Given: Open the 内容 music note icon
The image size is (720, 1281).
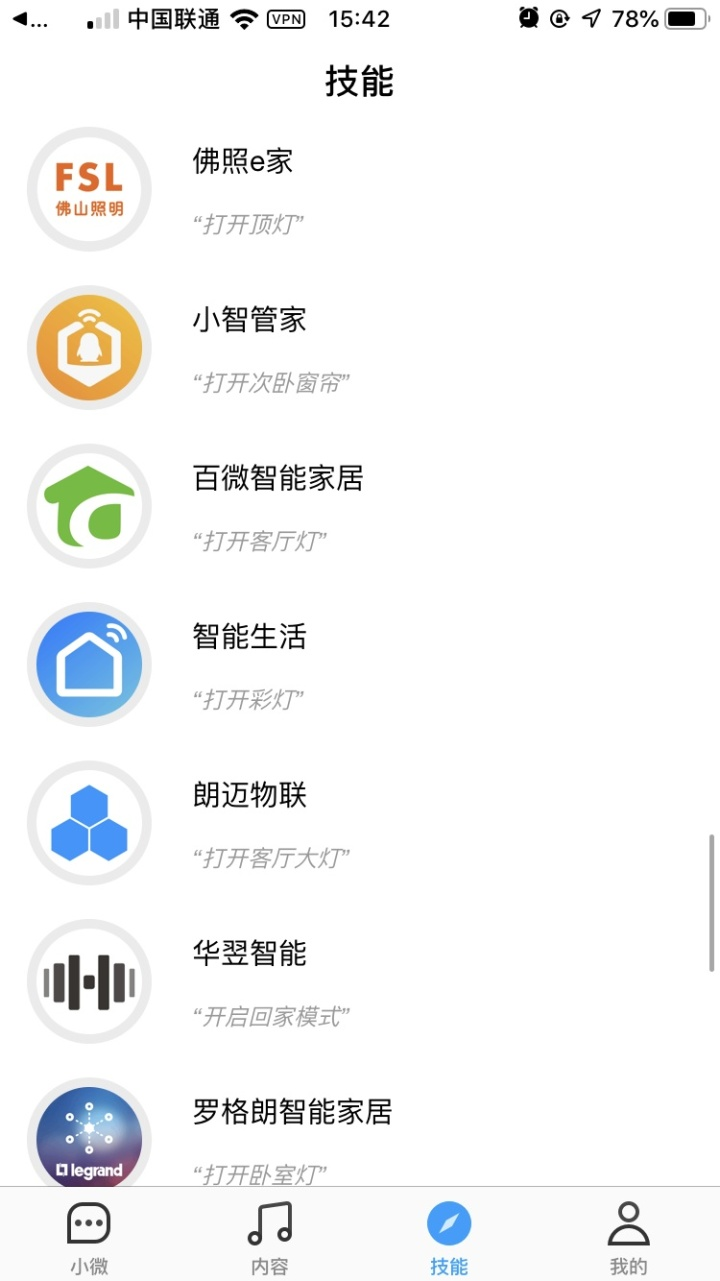Looking at the screenshot, I should click(268, 1220).
